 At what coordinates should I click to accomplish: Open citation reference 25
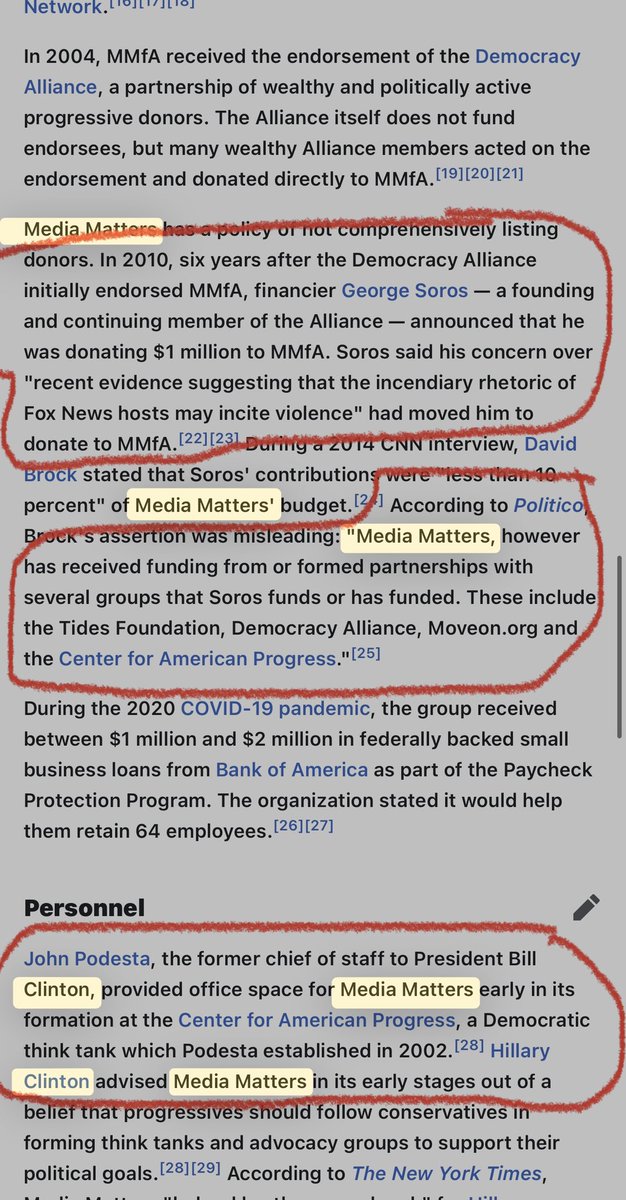(364, 655)
